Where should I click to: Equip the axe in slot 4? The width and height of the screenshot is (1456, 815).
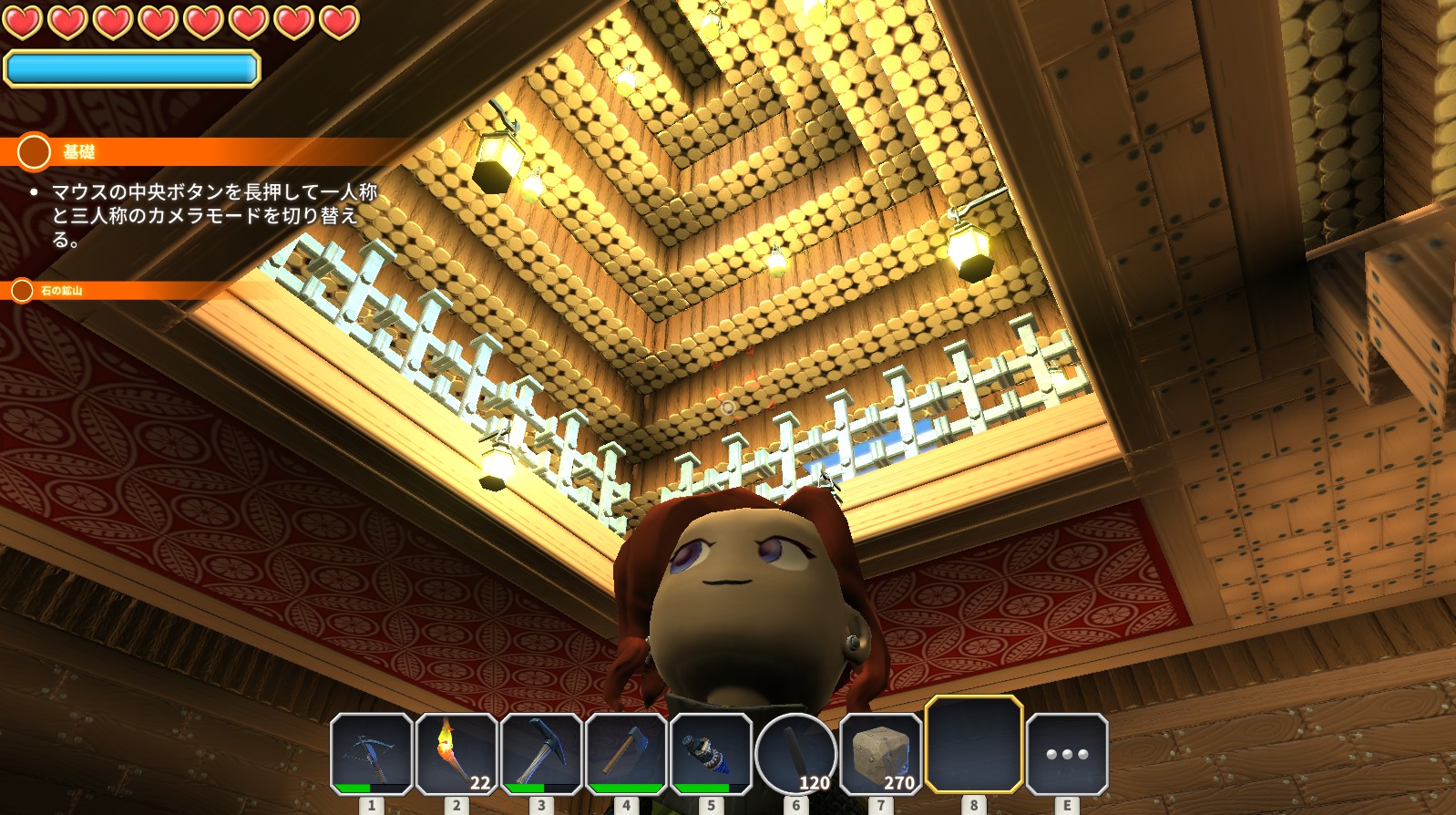626,754
